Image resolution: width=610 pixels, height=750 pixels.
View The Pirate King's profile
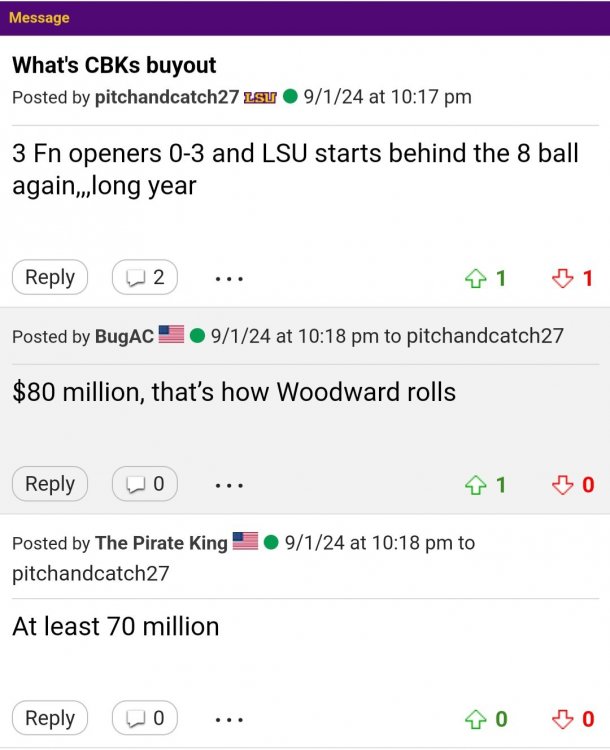coord(161,543)
